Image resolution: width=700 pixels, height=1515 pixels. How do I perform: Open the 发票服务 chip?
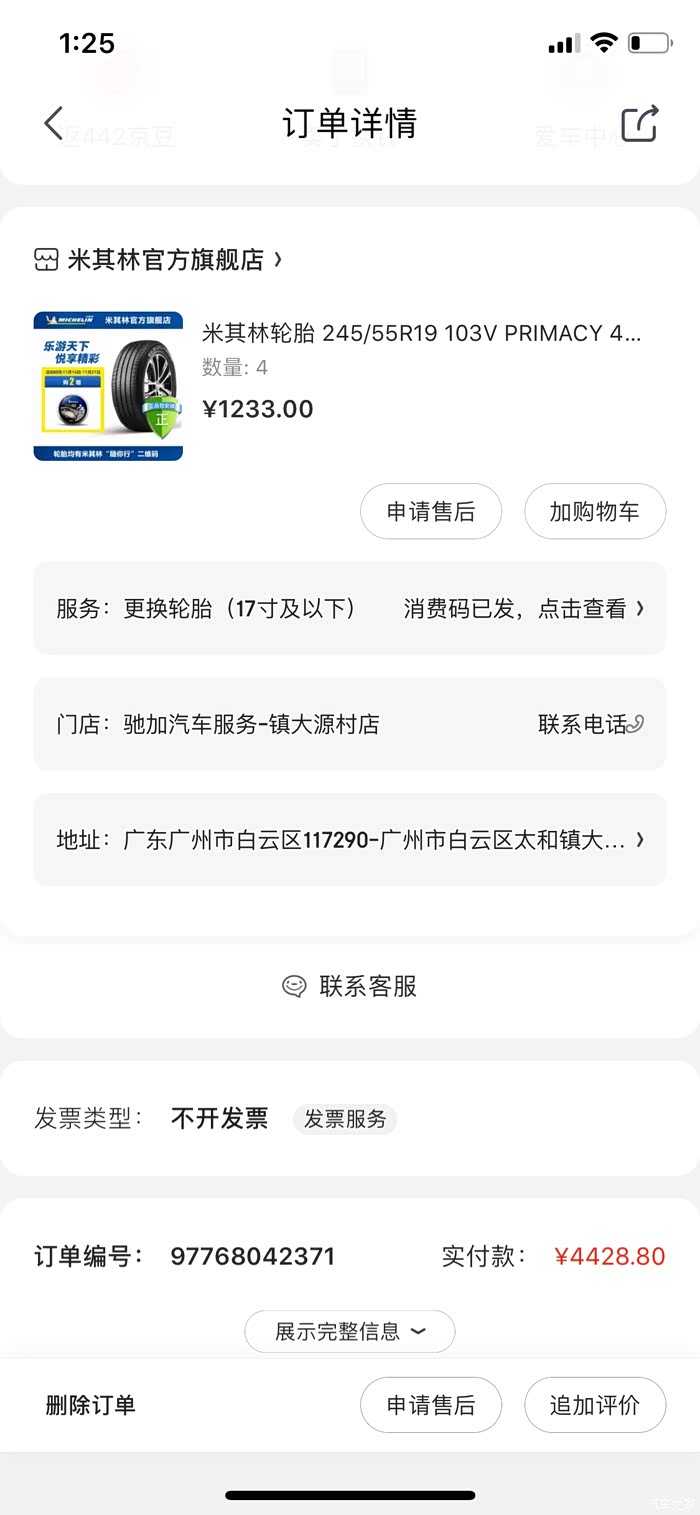345,1119
